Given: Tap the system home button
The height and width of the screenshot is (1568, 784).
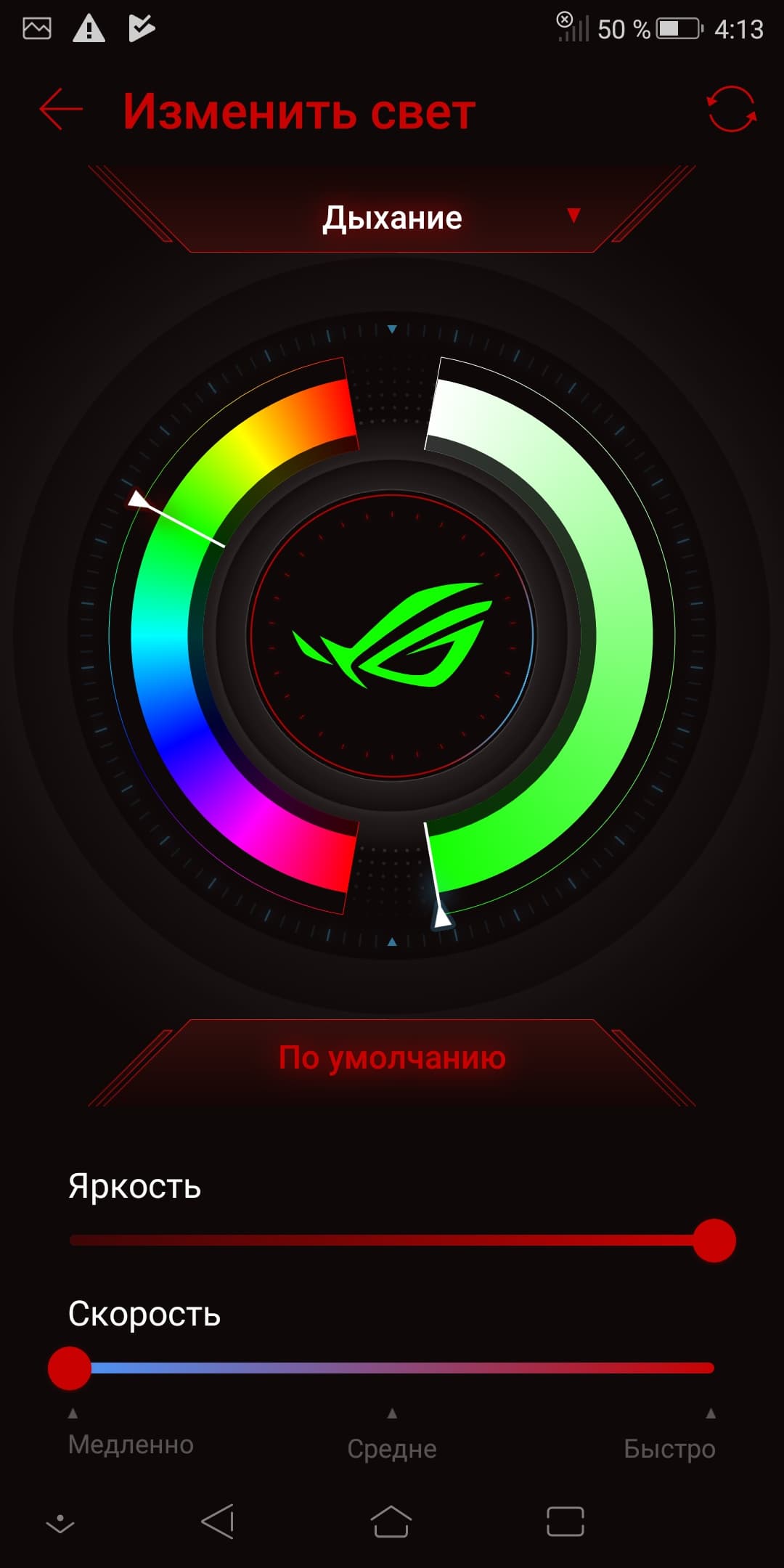Looking at the screenshot, I should click(x=391, y=1521).
